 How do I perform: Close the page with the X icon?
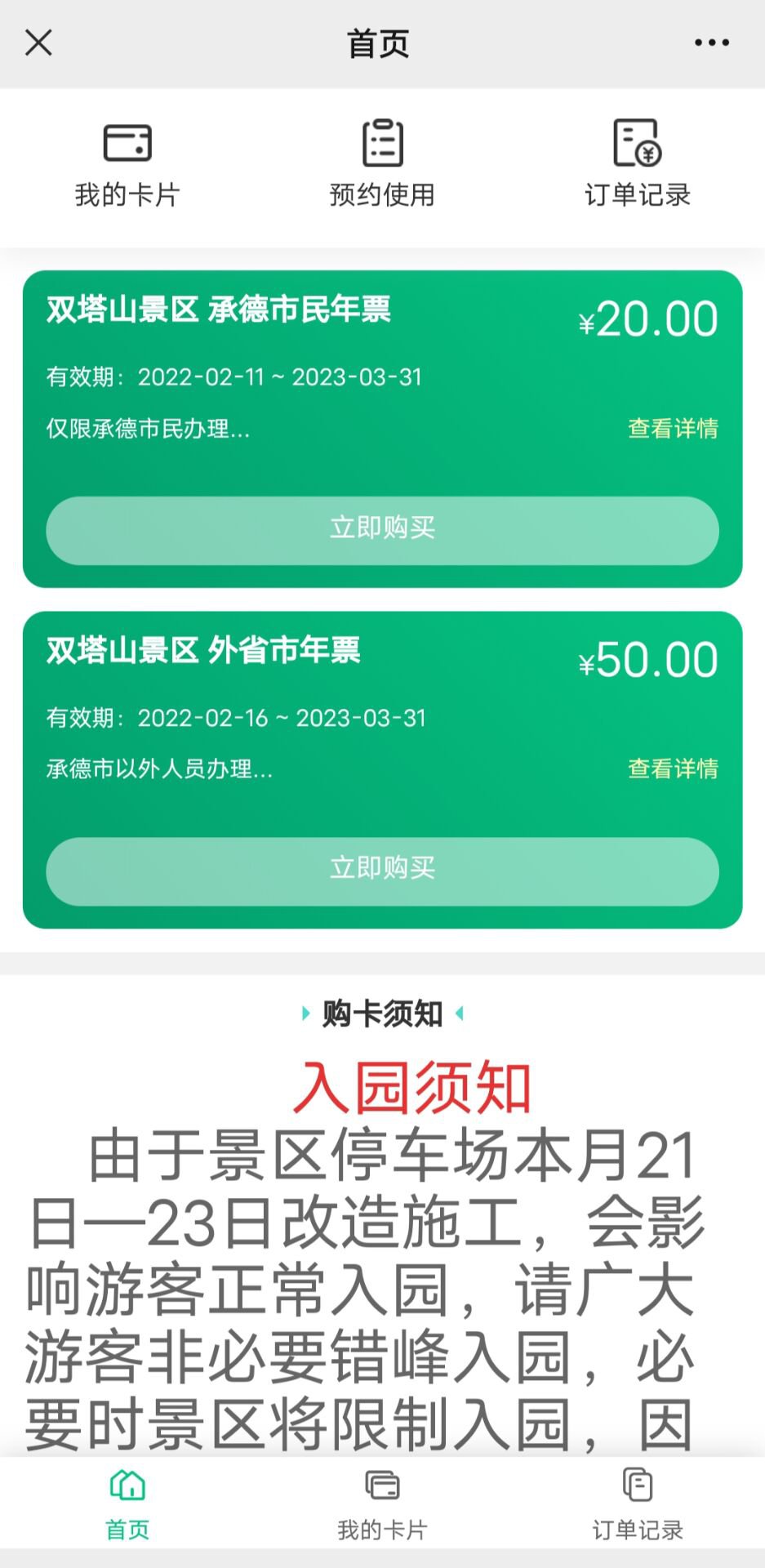(38, 42)
